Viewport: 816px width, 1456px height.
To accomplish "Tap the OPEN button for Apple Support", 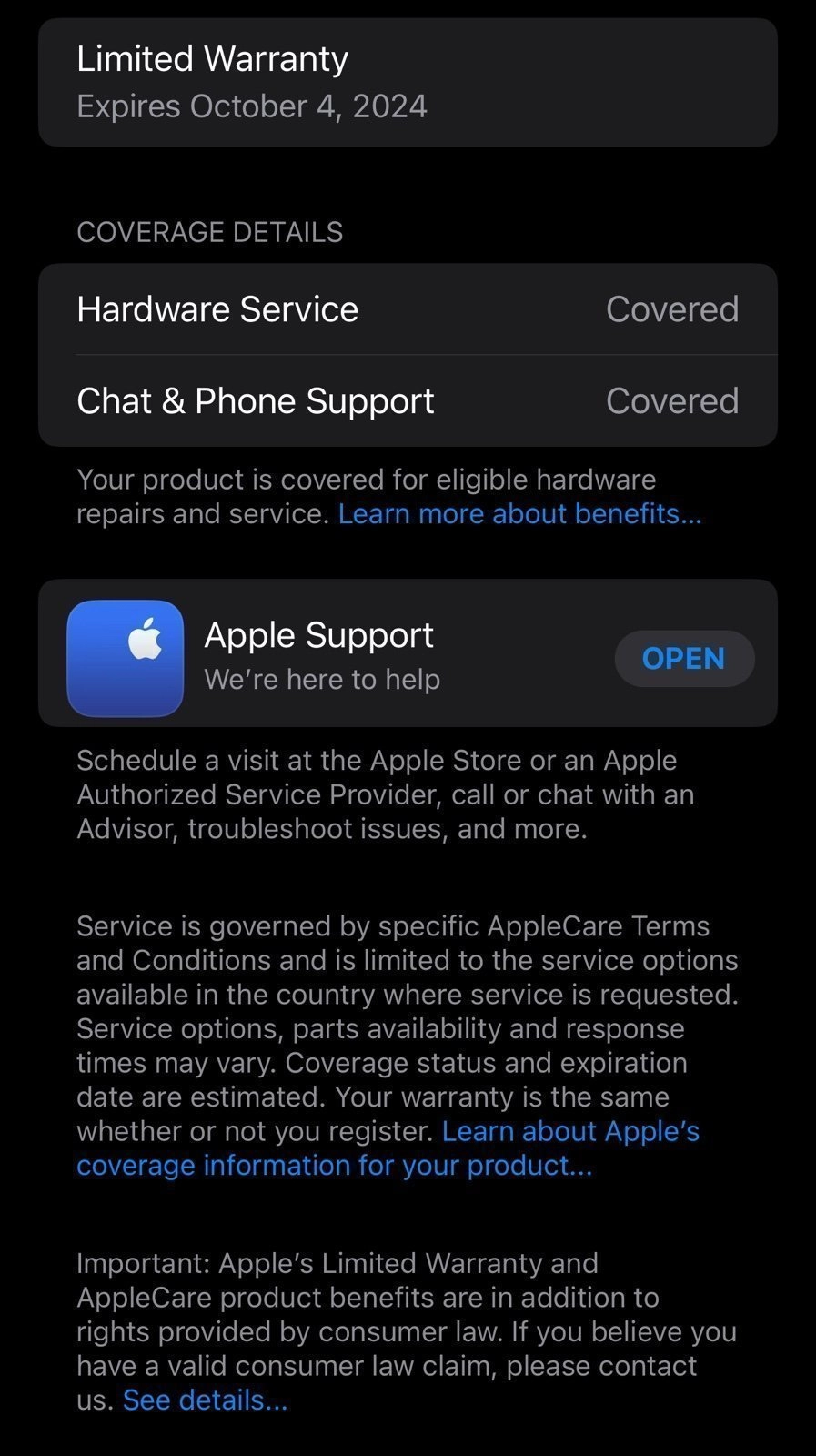I will [x=683, y=658].
